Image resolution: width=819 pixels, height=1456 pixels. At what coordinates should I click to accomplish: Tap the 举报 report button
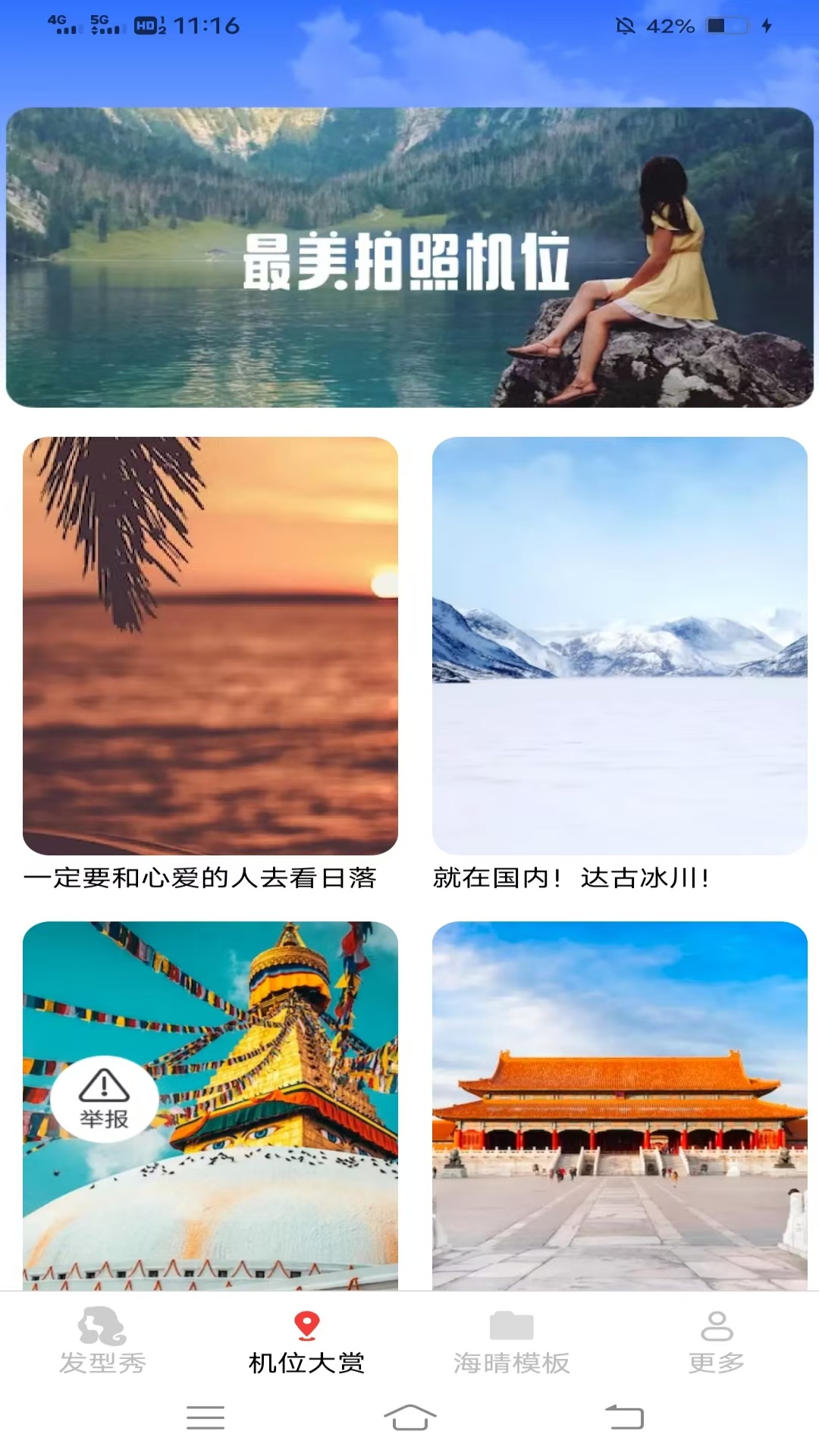click(104, 1098)
